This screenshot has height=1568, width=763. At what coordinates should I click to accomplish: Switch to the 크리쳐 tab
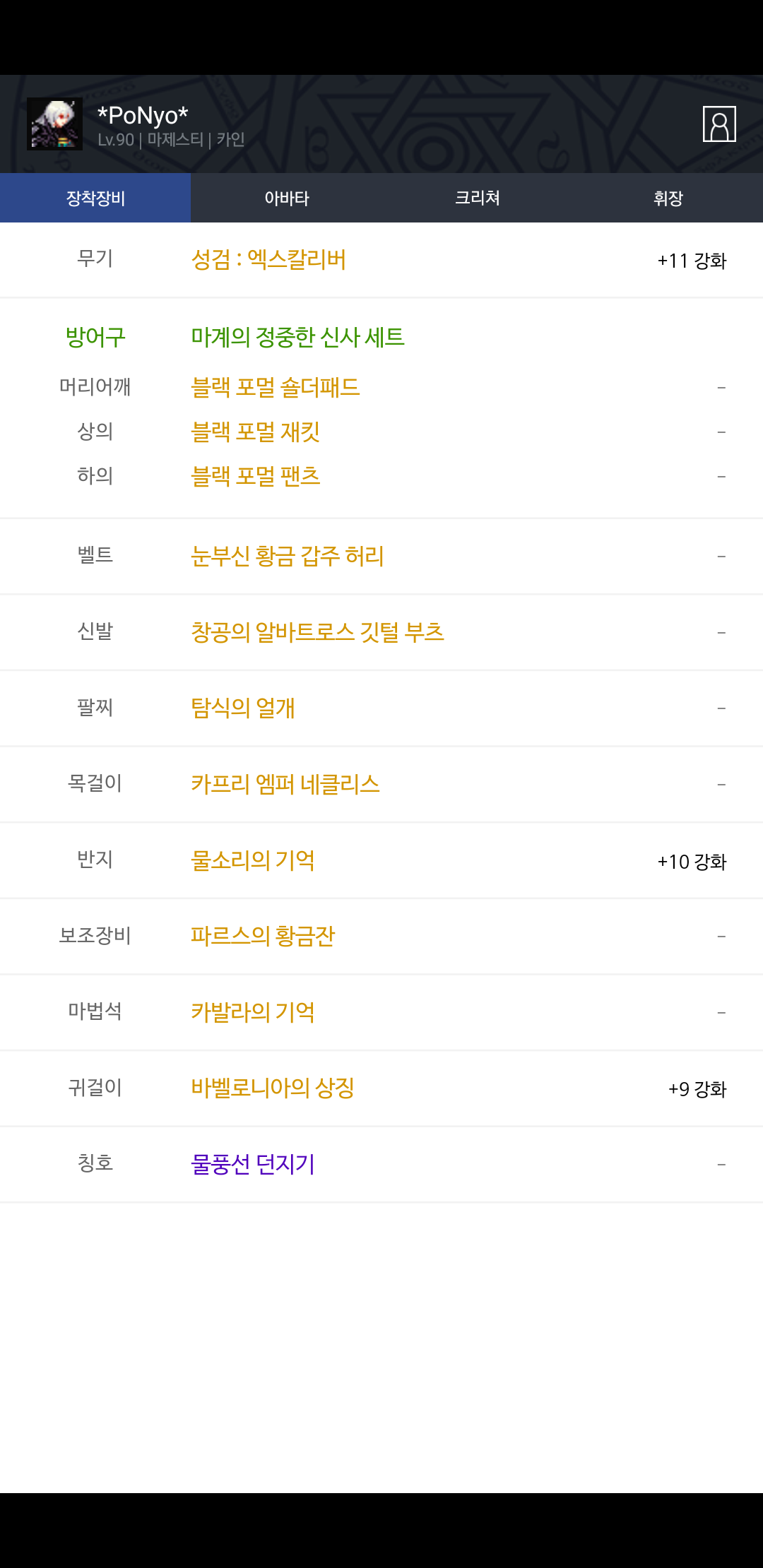pos(477,198)
